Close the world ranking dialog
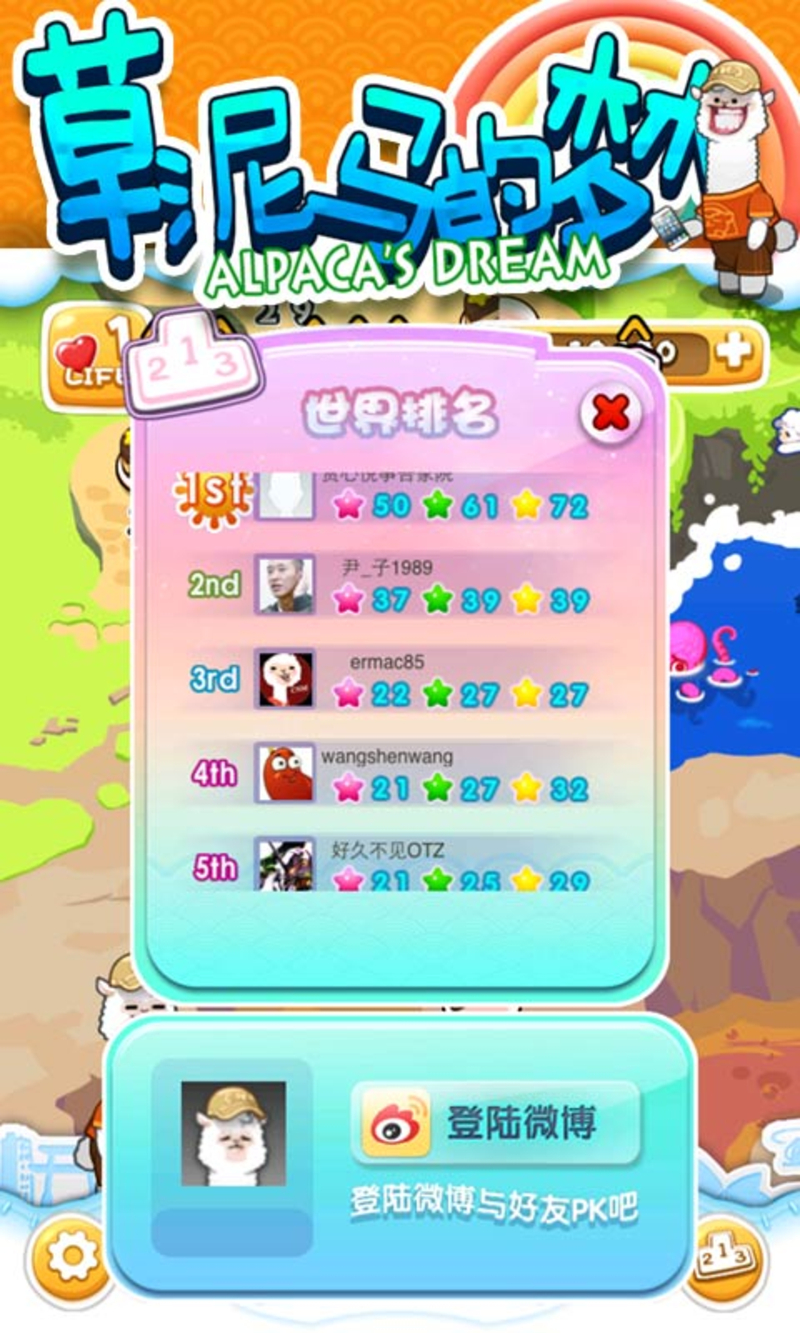The width and height of the screenshot is (800, 1333). (x=611, y=412)
